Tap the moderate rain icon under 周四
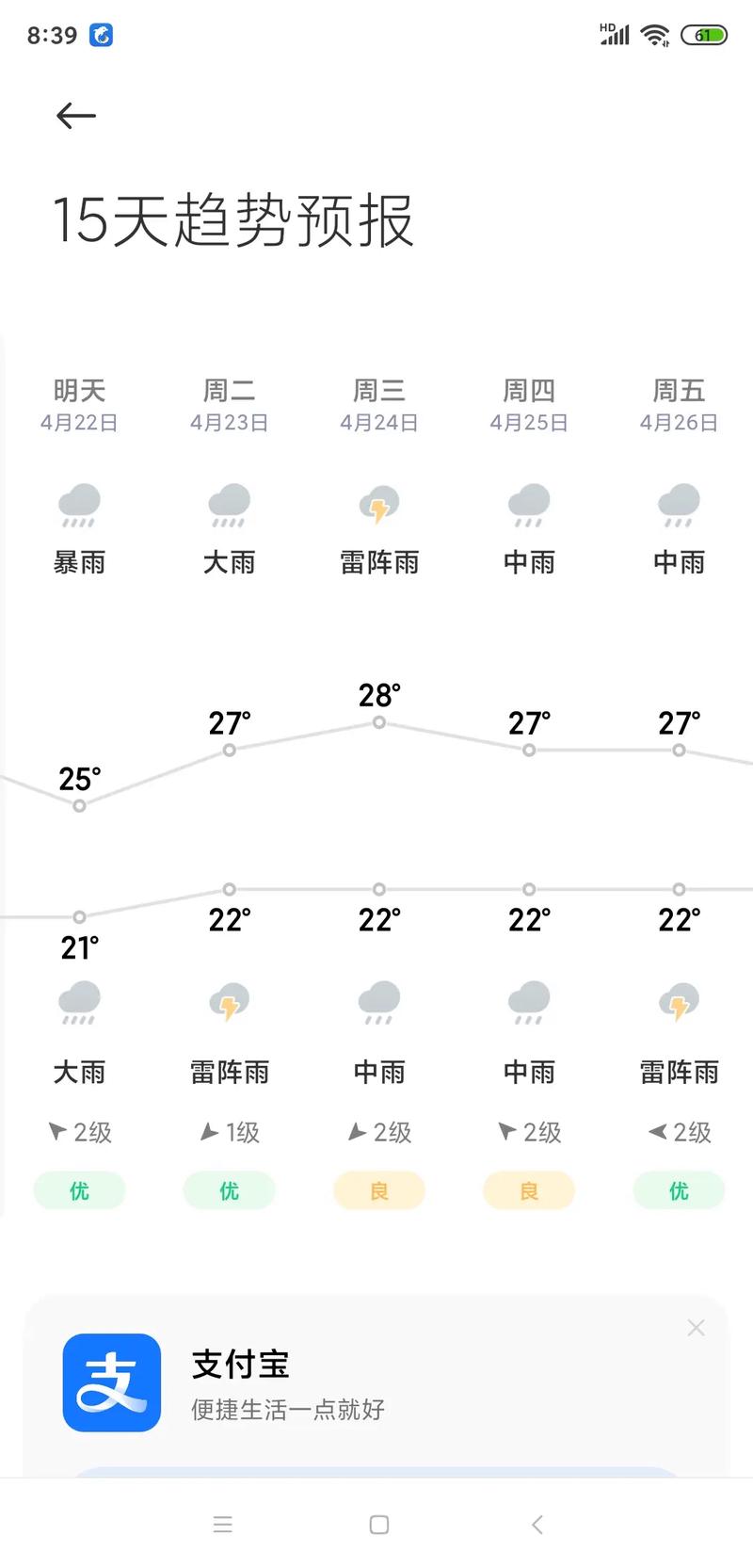753x1568 pixels. (x=529, y=506)
